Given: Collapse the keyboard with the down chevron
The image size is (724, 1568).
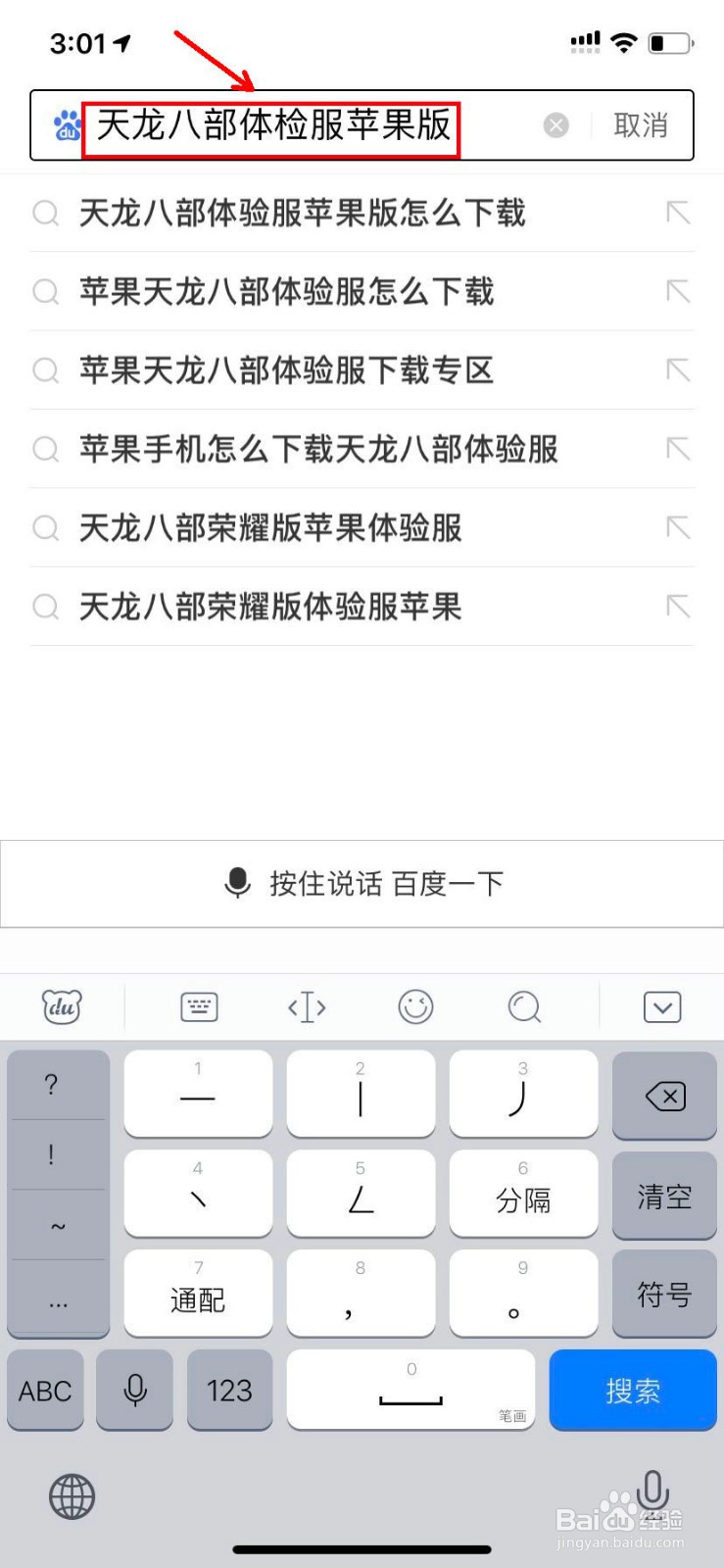Looking at the screenshot, I should coord(662,1006).
